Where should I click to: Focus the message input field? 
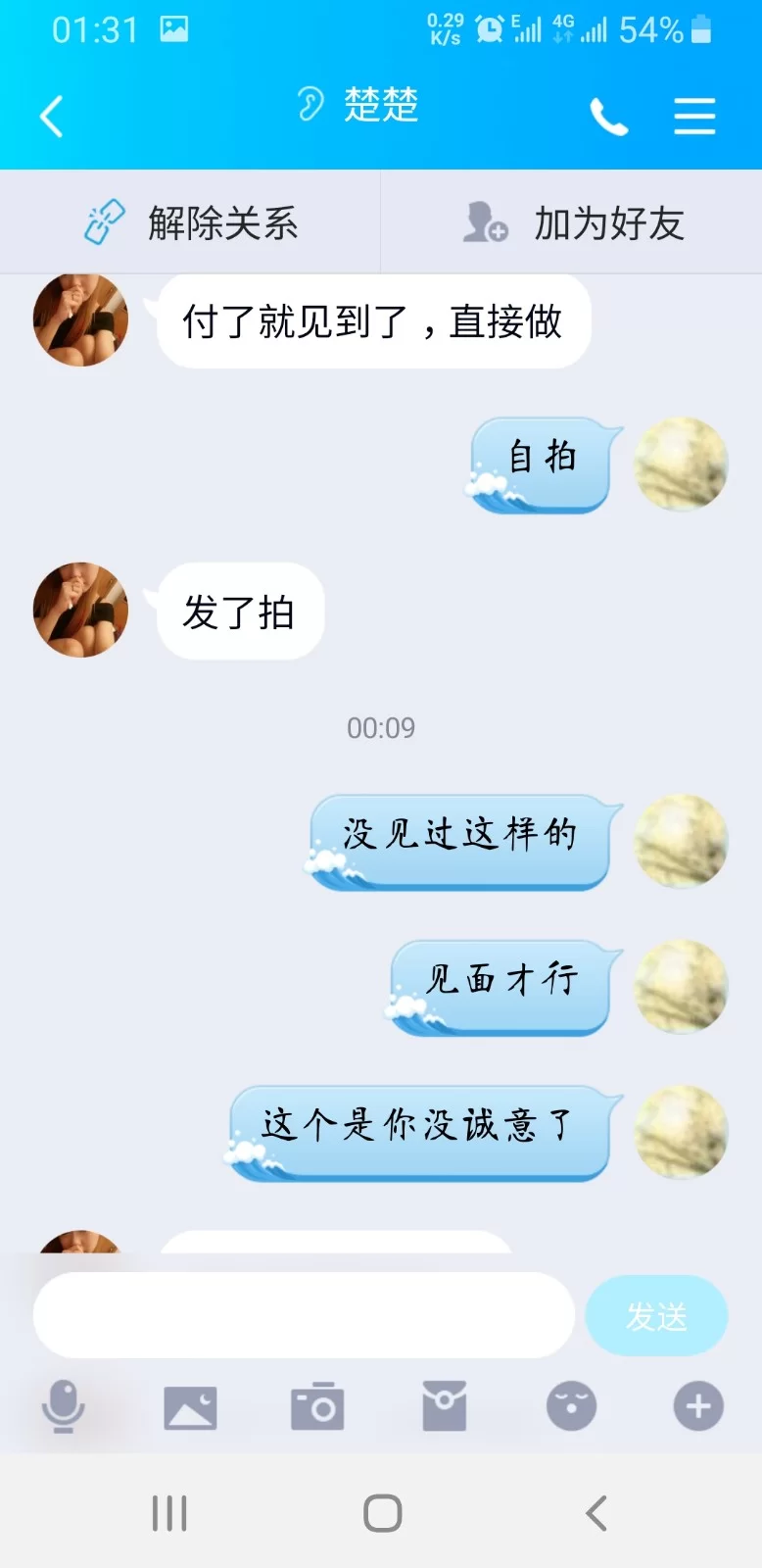coord(304,1315)
